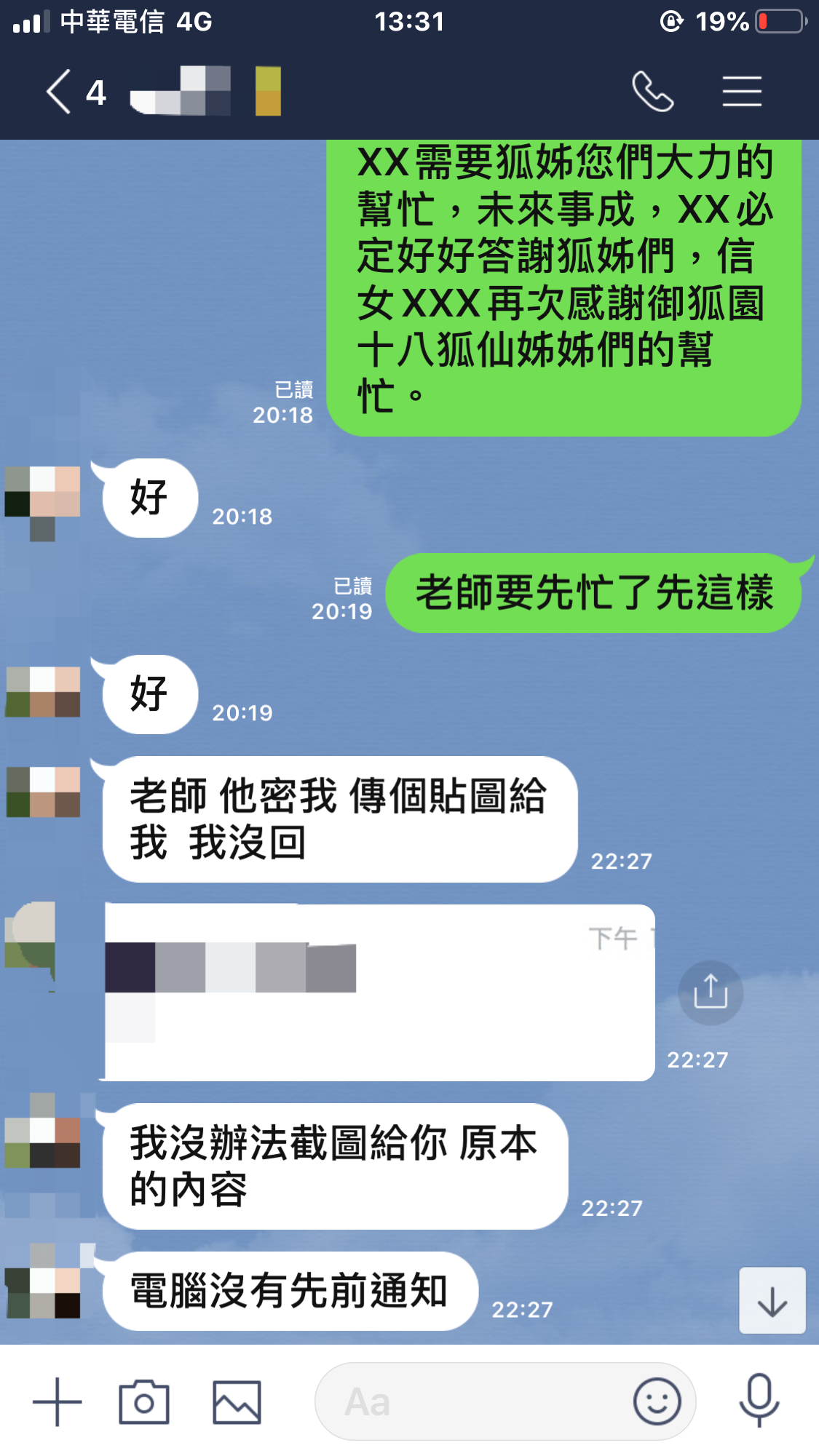Open the emoji and sticker picker

(x=657, y=1401)
